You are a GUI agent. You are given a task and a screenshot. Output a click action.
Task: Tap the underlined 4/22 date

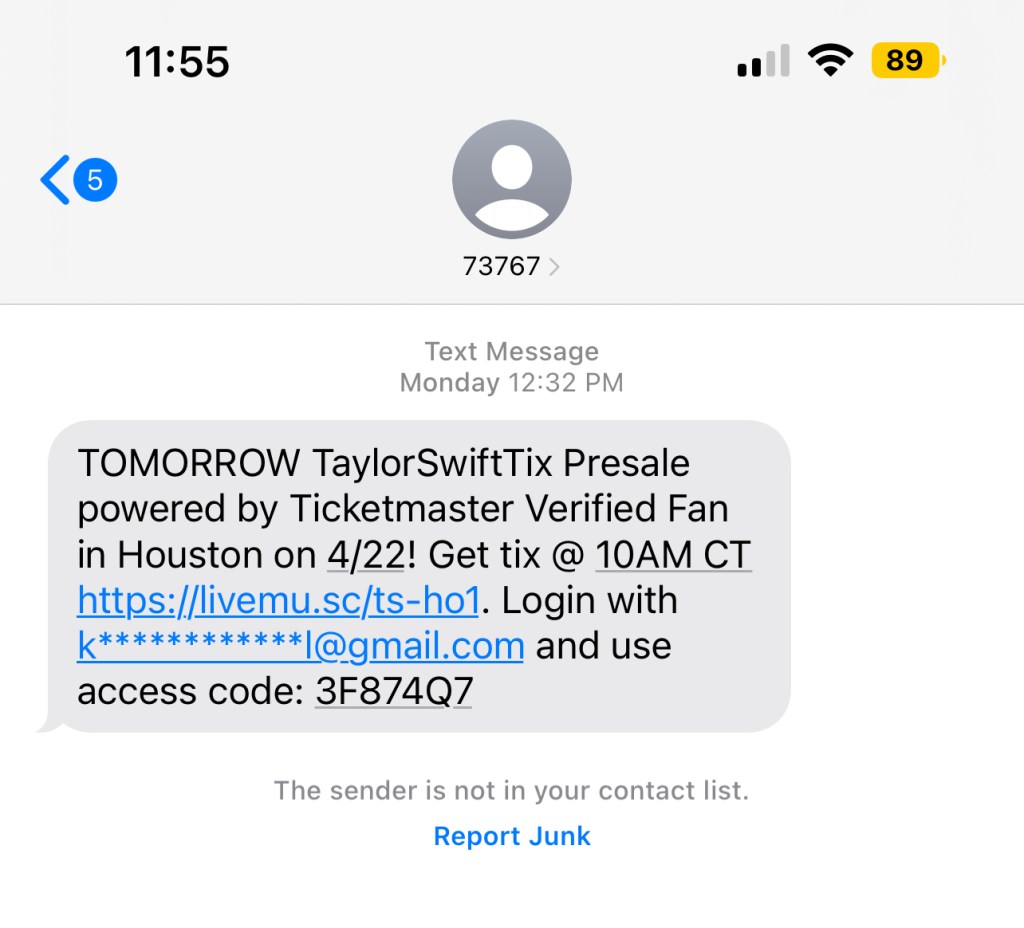(364, 554)
